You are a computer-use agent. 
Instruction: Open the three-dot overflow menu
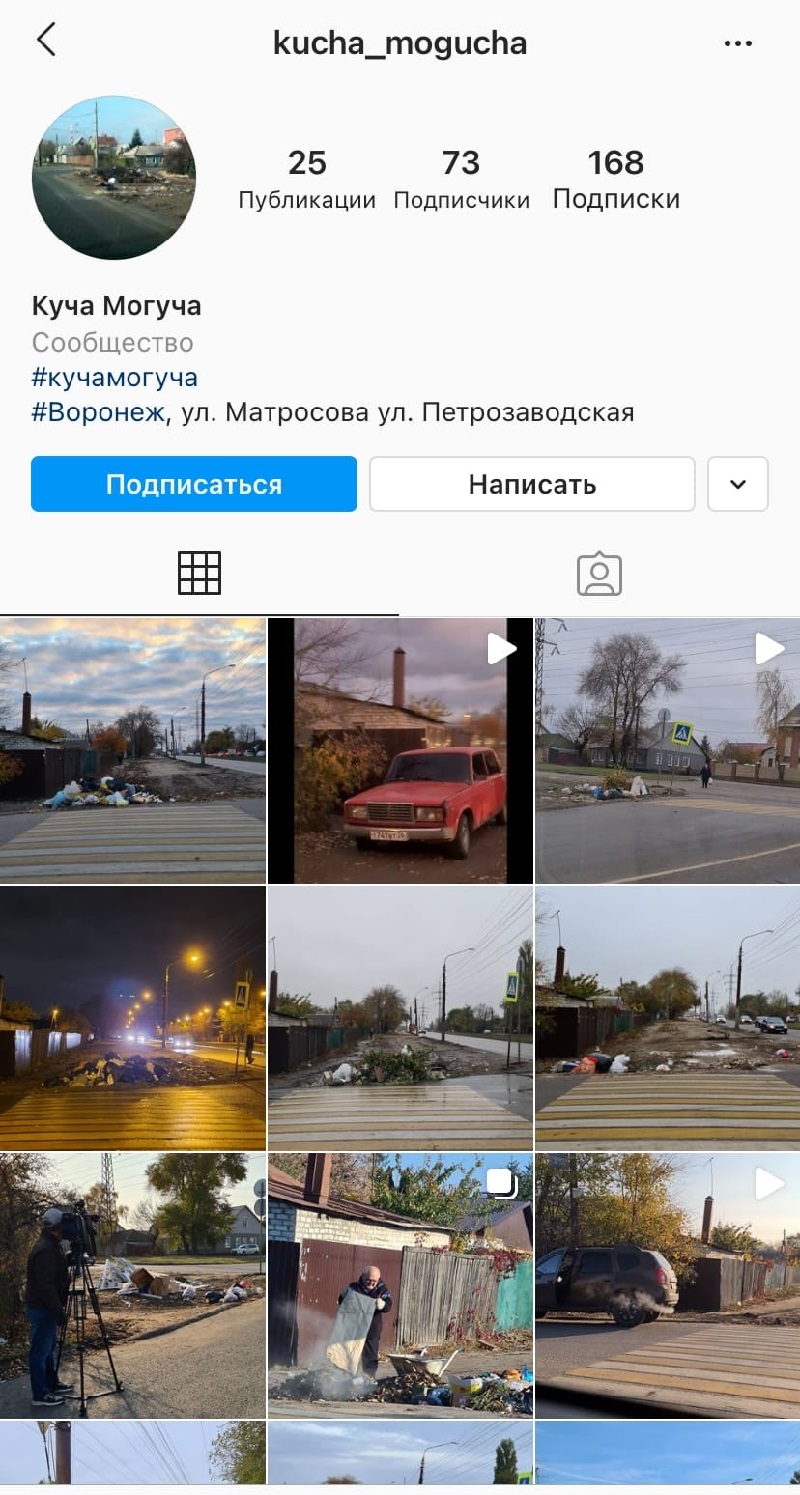pyautogui.click(x=738, y=43)
